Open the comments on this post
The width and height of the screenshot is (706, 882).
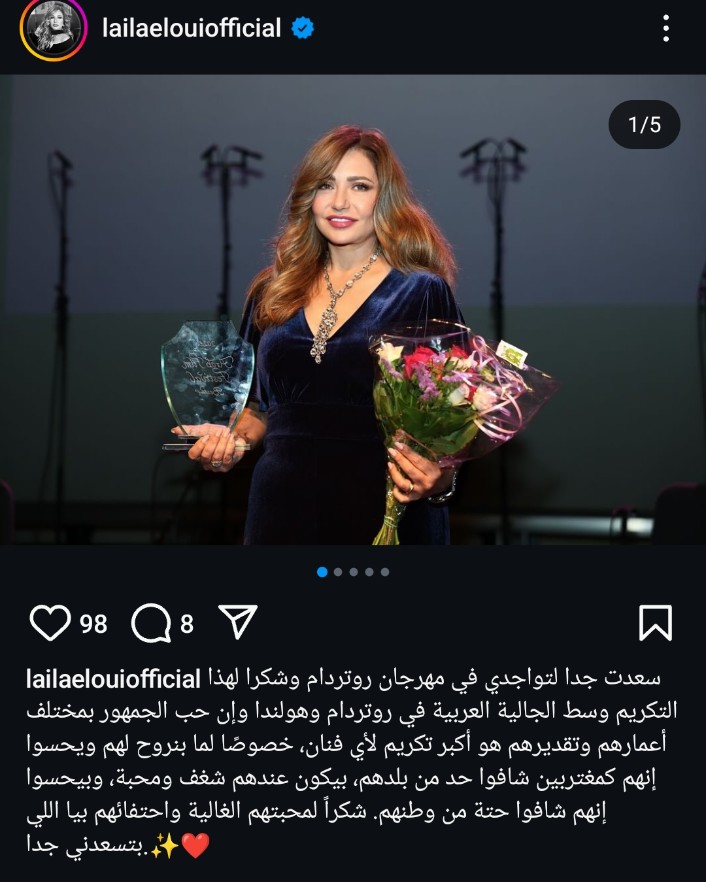coord(150,624)
